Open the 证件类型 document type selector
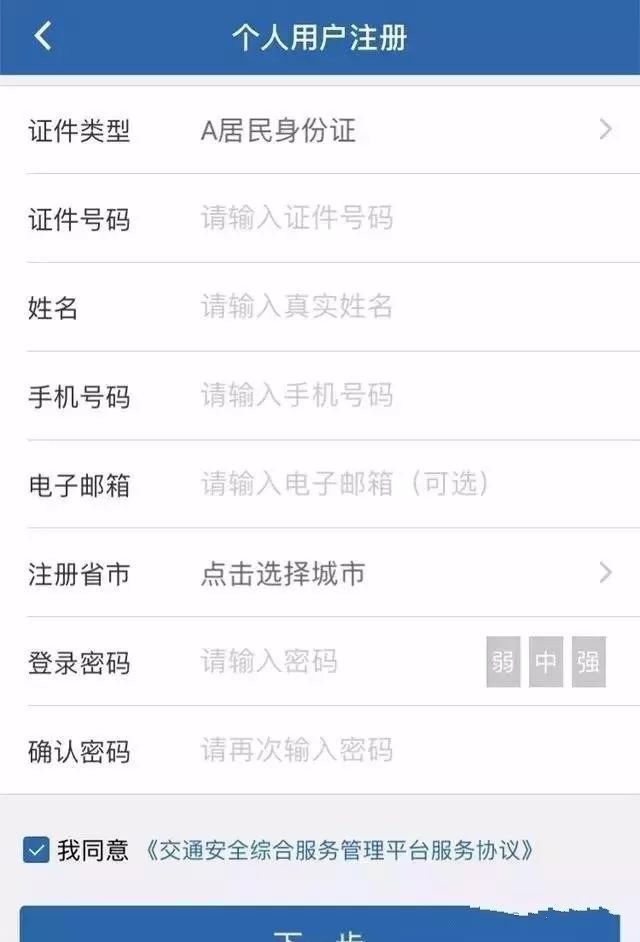640x942 pixels. pyautogui.click(x=400, y=129)
